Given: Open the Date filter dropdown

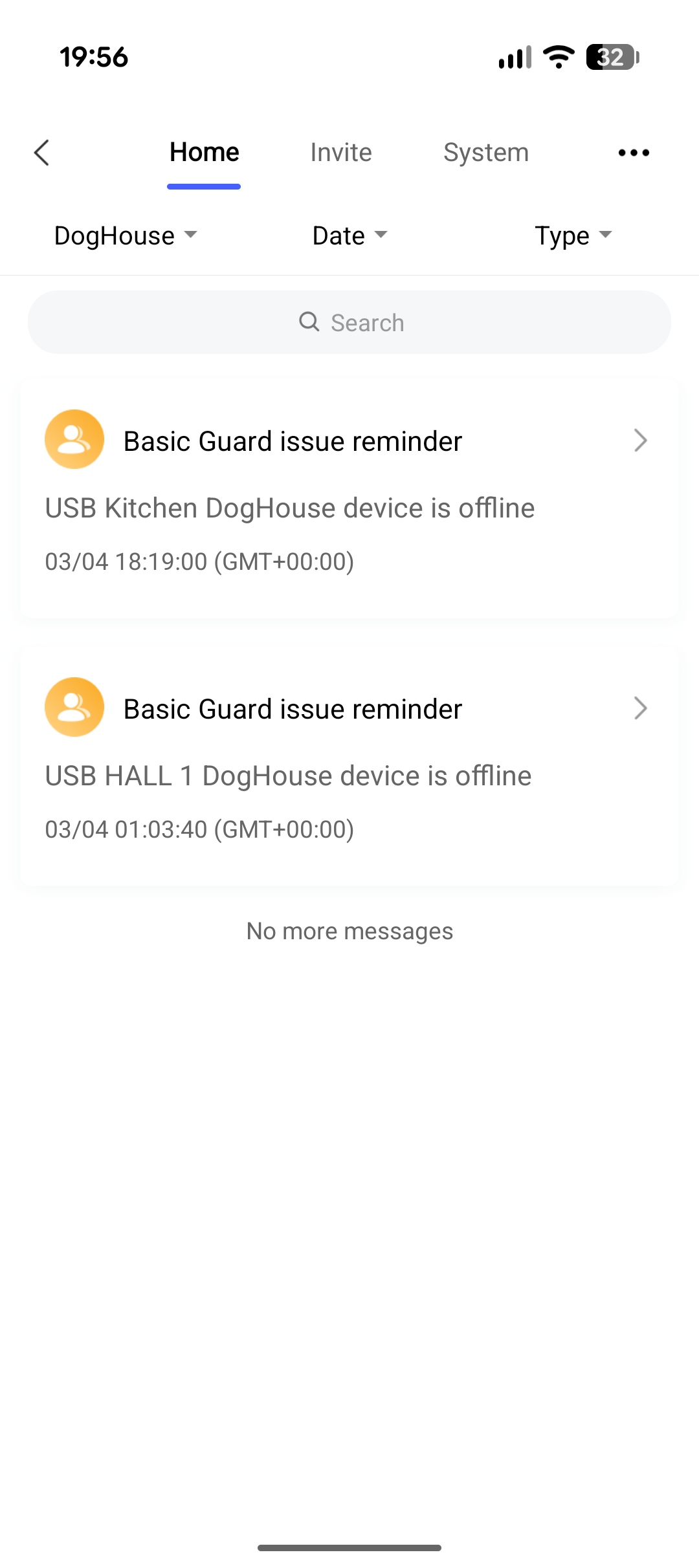Looking at the screenshot, I should [349, 235].
